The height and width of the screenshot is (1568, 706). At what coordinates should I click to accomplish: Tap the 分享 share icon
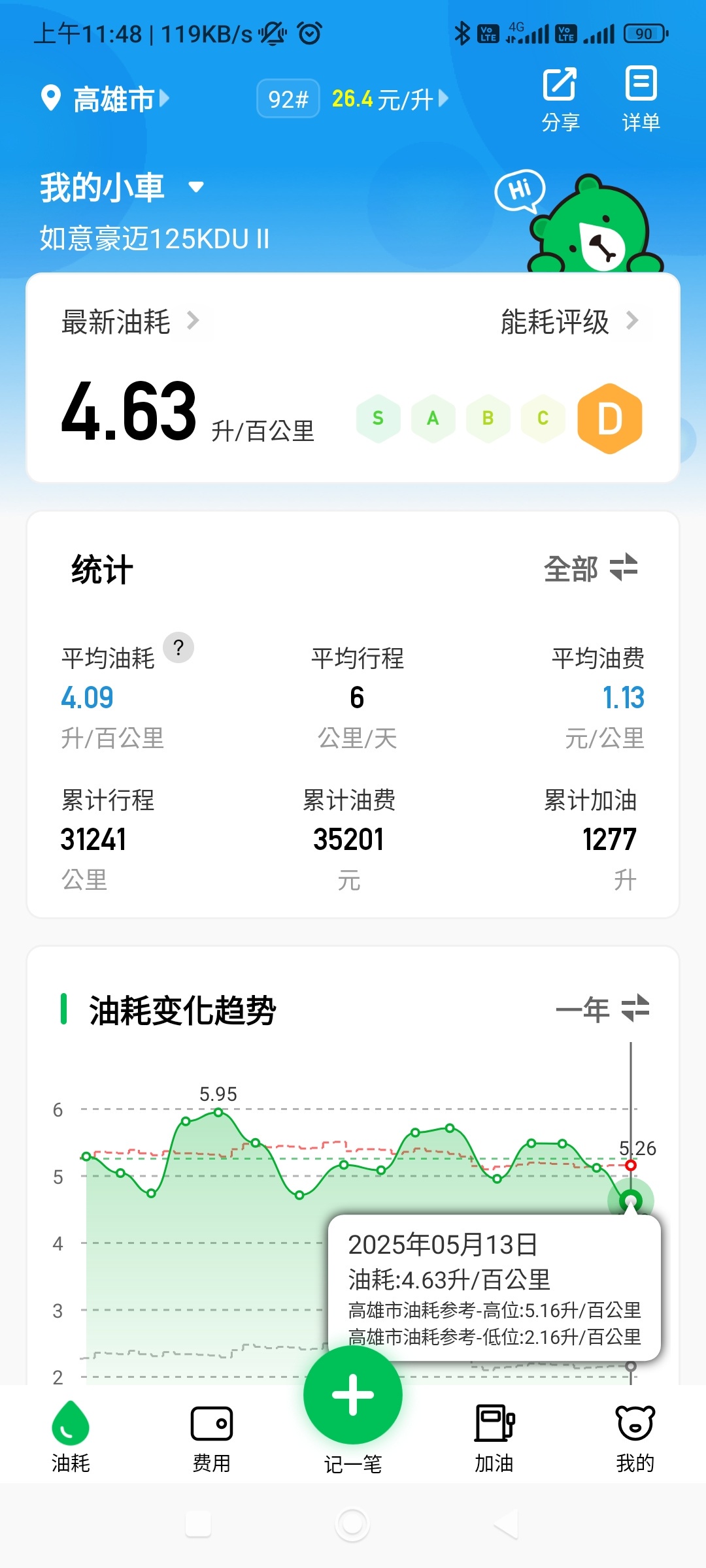click(x=560, y=98)
